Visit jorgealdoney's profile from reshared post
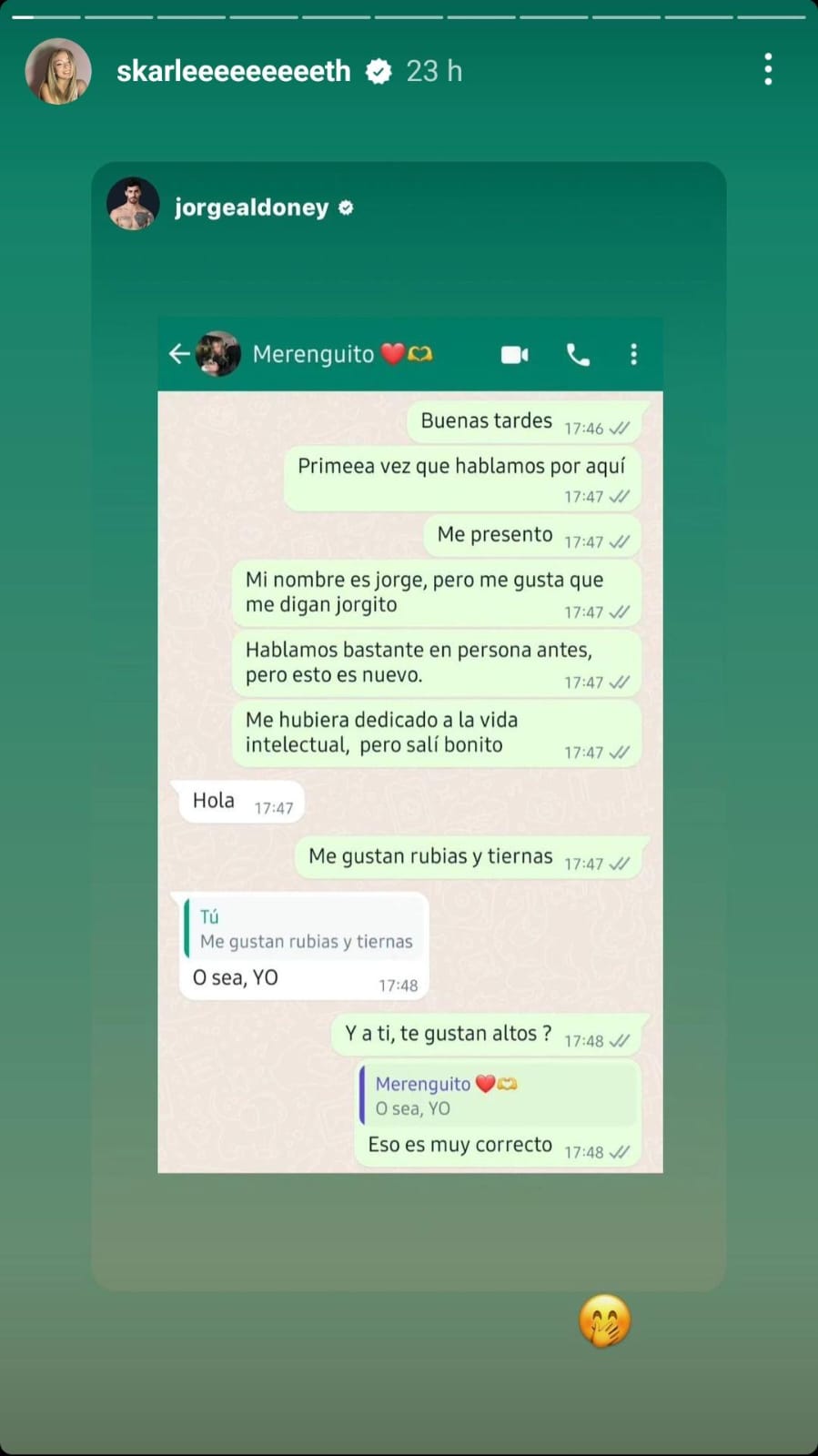This screenshot has width=818, height=1456. tap(251, 207)
